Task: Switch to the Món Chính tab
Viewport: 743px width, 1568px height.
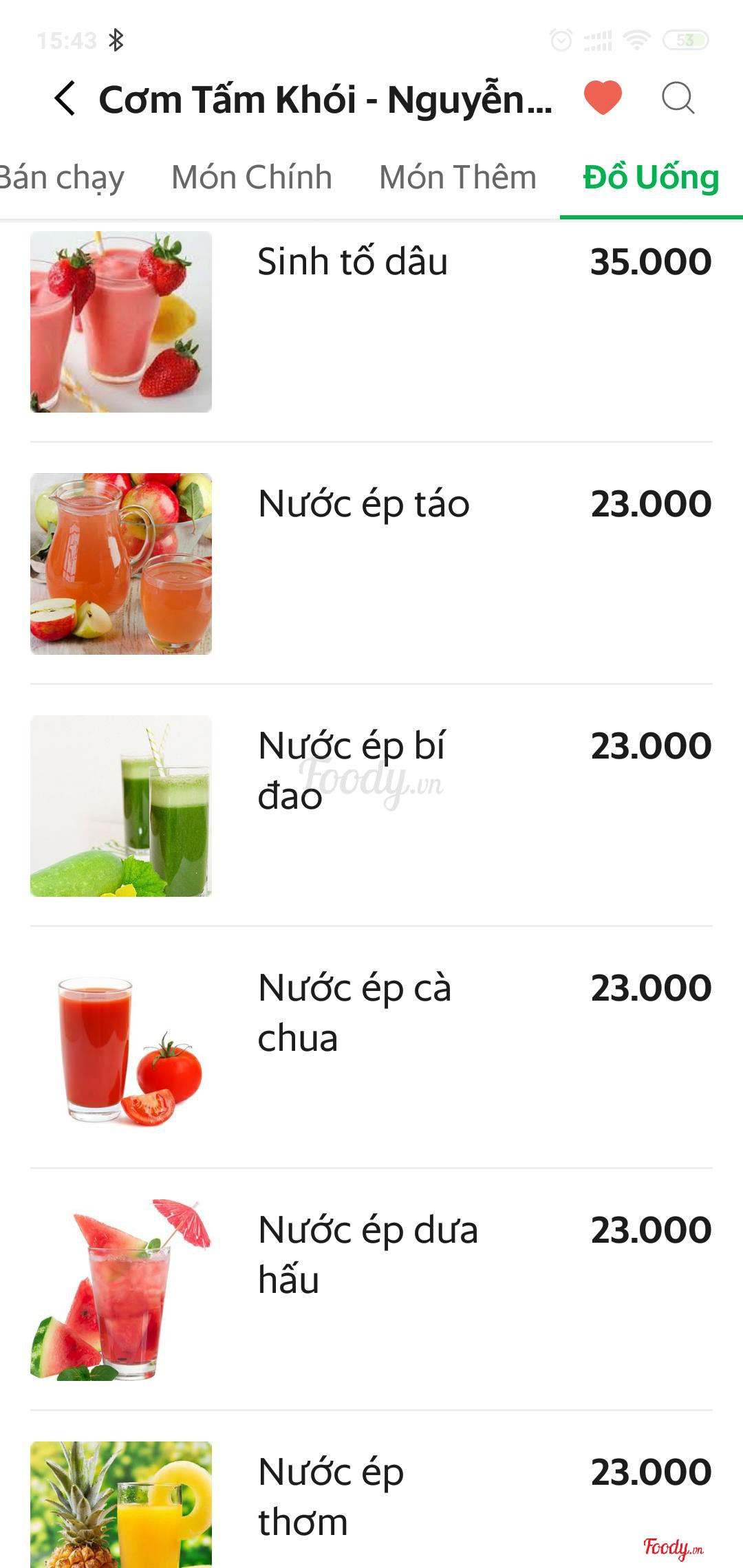Action: pyautogui.click(x=252, y=177)
